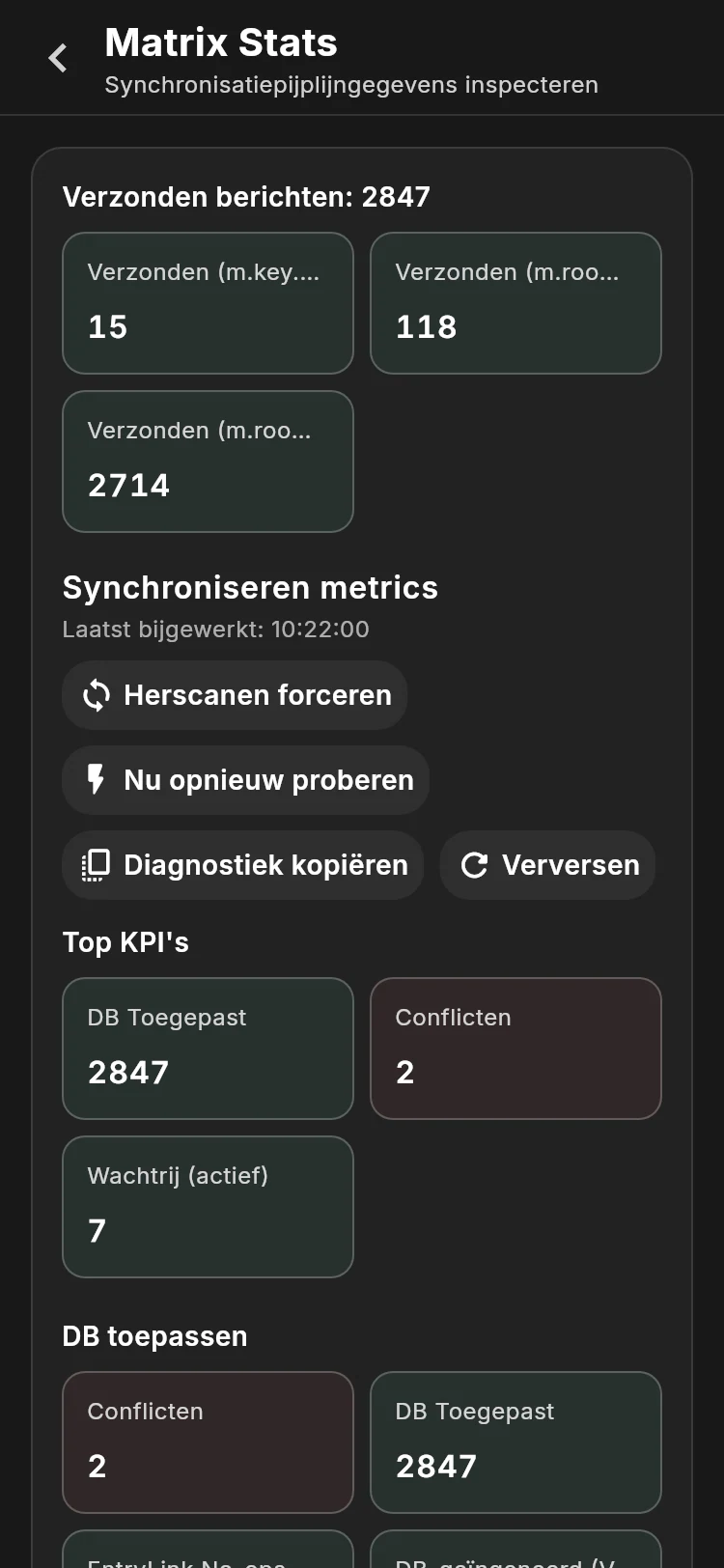
Task: Refresh metrics with Verversen
Action: pos(547,865)
